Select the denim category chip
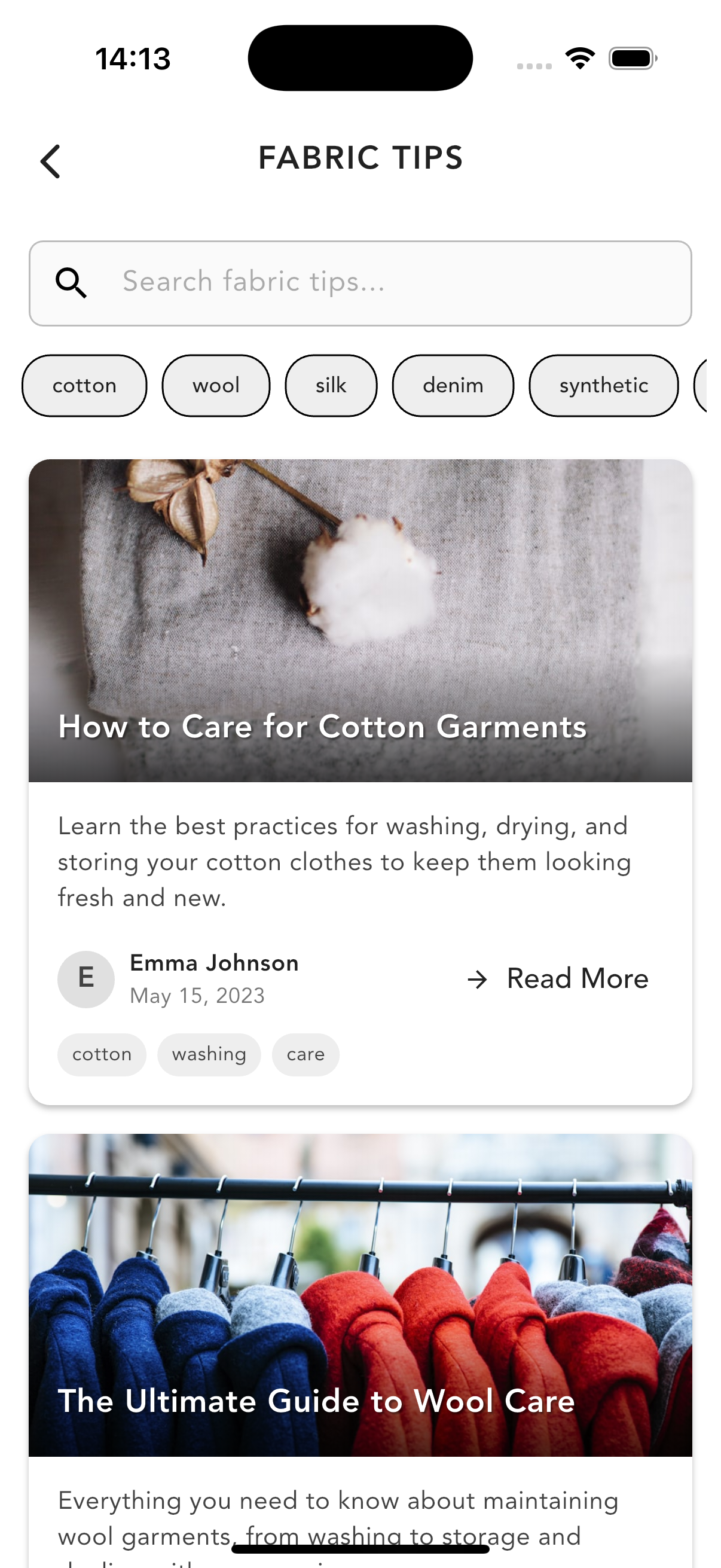 click(x=453, y=385)
